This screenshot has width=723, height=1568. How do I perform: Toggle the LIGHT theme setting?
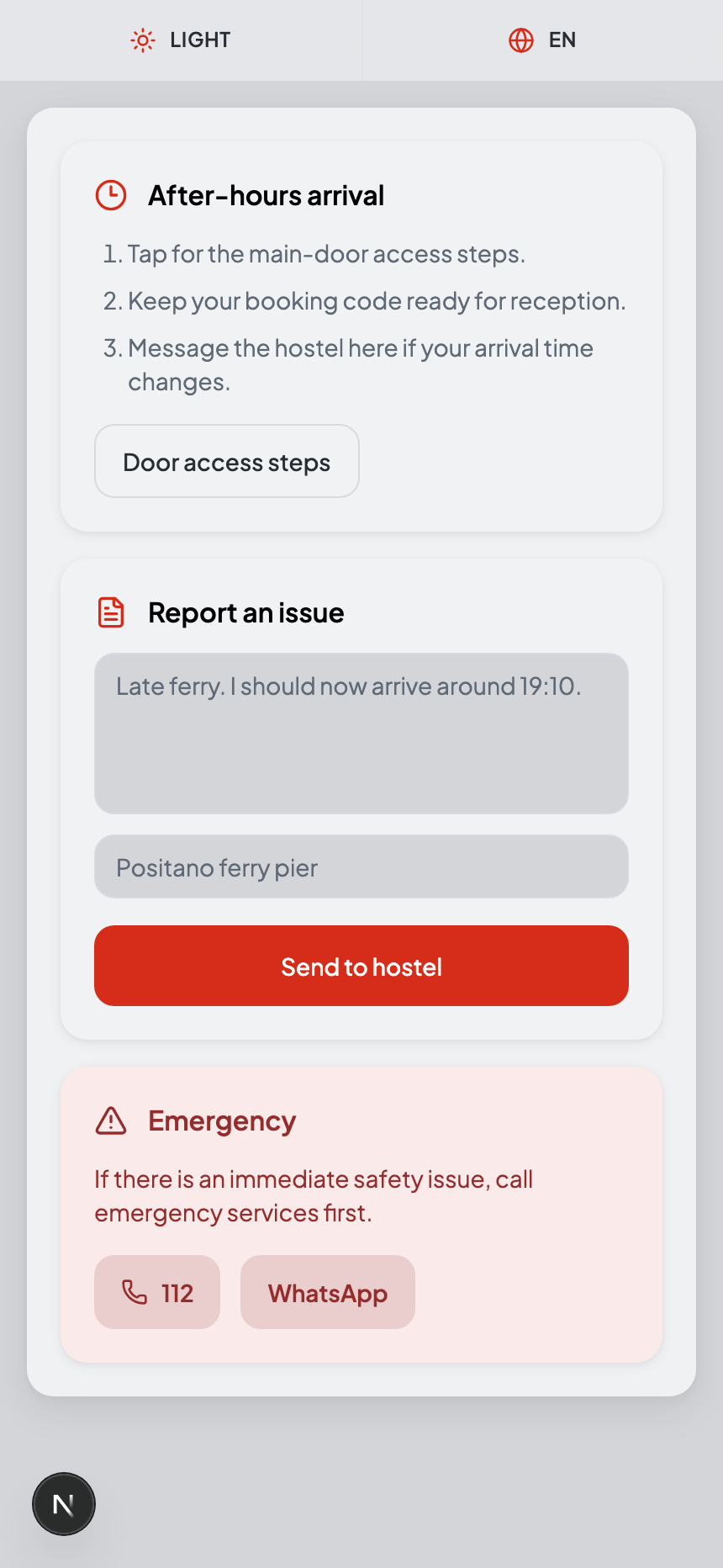tap(179, 40)
